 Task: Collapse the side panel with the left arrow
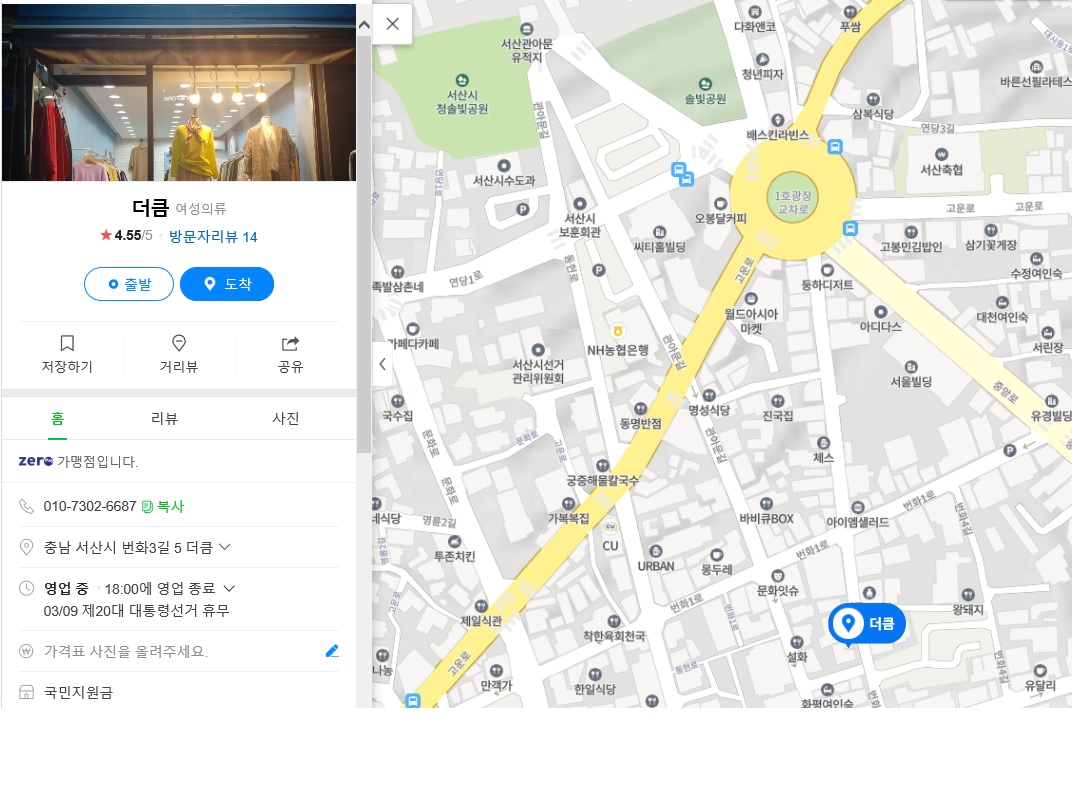382,364
